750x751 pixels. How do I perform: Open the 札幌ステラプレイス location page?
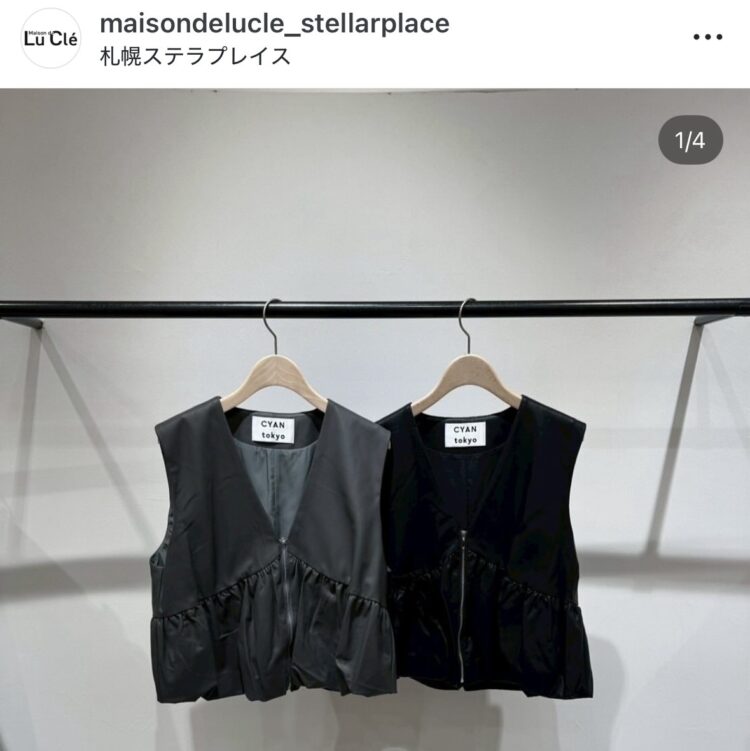[x=196, y=56]
